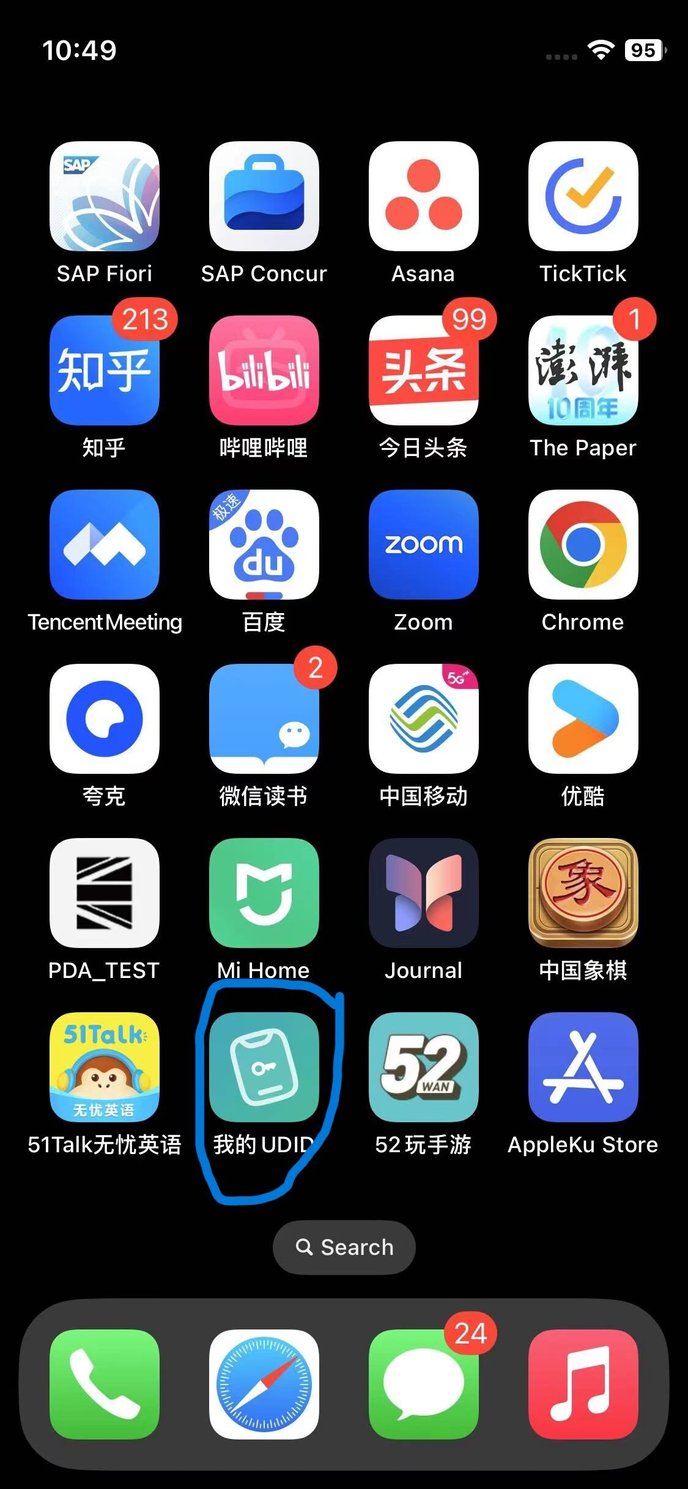Launch AppleKu Store
The height and width of the screenshot is (1489, 688).
coord(583,1067)
